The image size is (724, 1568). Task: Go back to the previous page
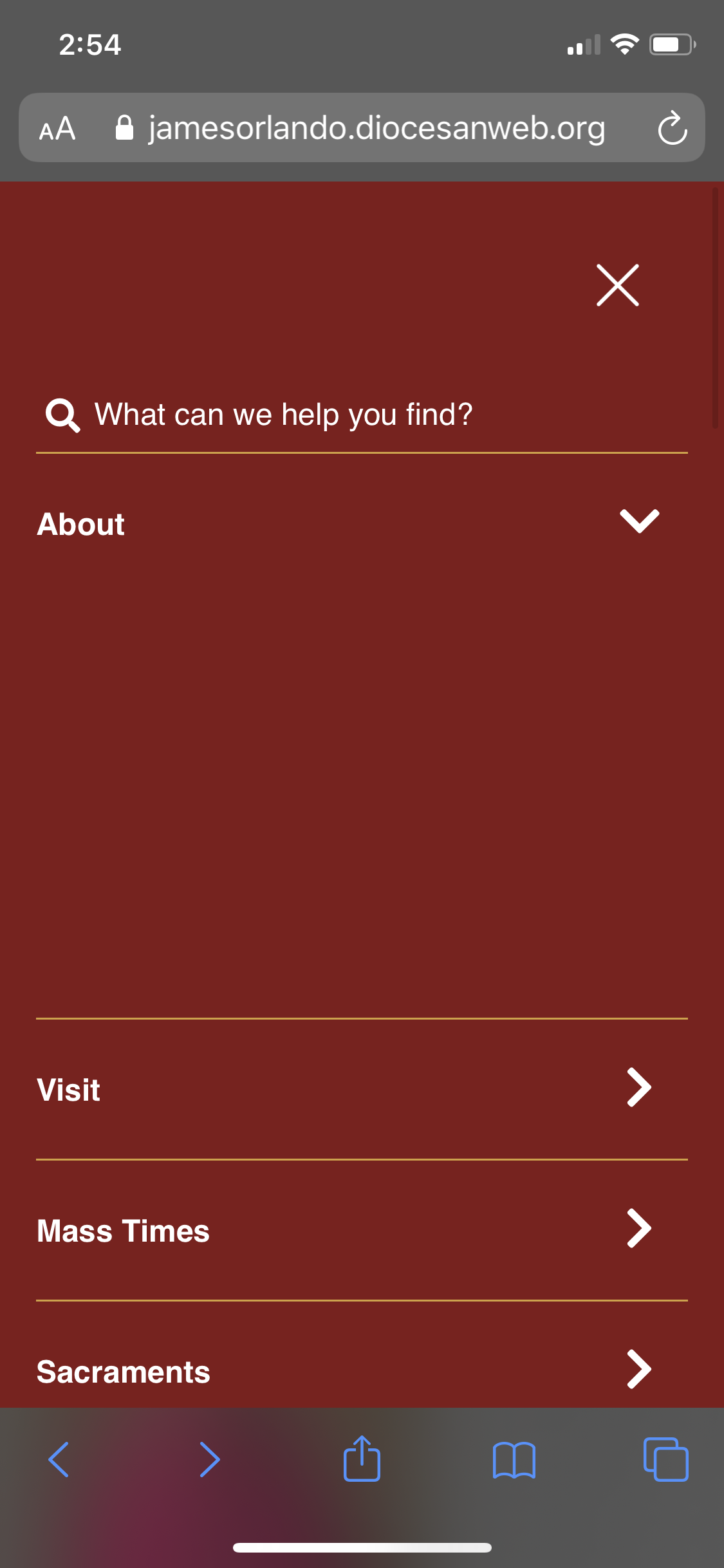[x=59, y=1459]
